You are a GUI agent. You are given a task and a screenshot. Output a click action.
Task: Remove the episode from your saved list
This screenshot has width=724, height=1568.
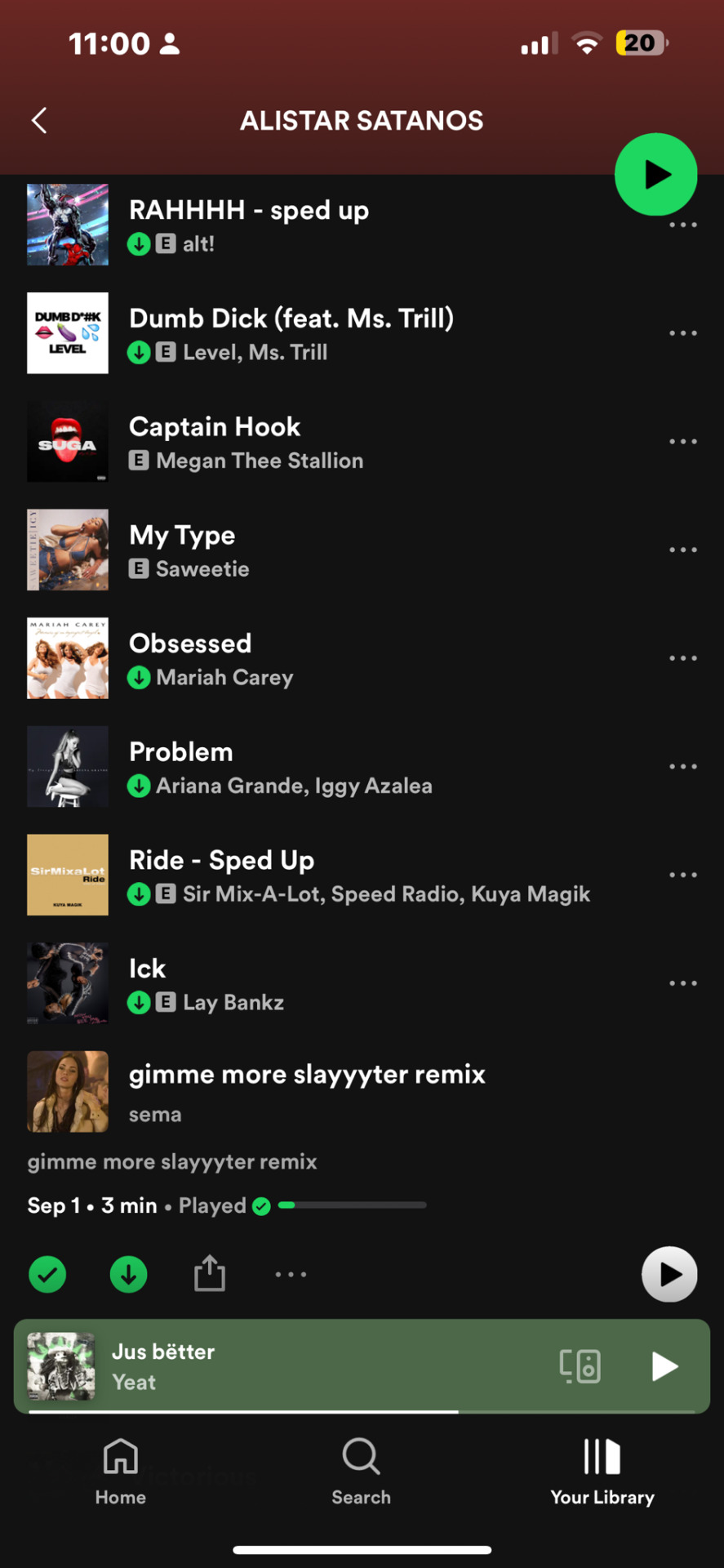[47, 1274]
